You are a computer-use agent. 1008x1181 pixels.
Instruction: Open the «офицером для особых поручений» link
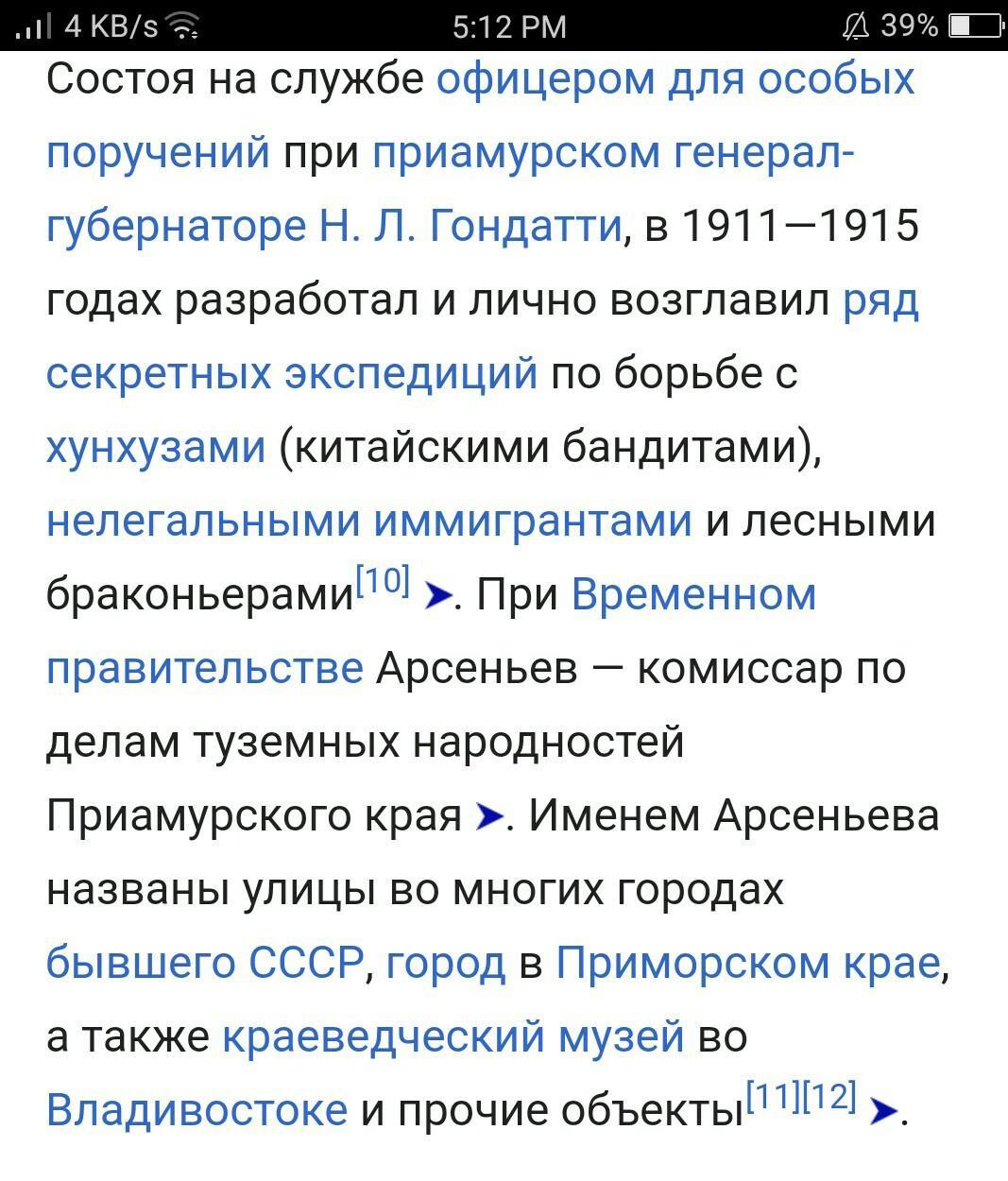[675, 77]
